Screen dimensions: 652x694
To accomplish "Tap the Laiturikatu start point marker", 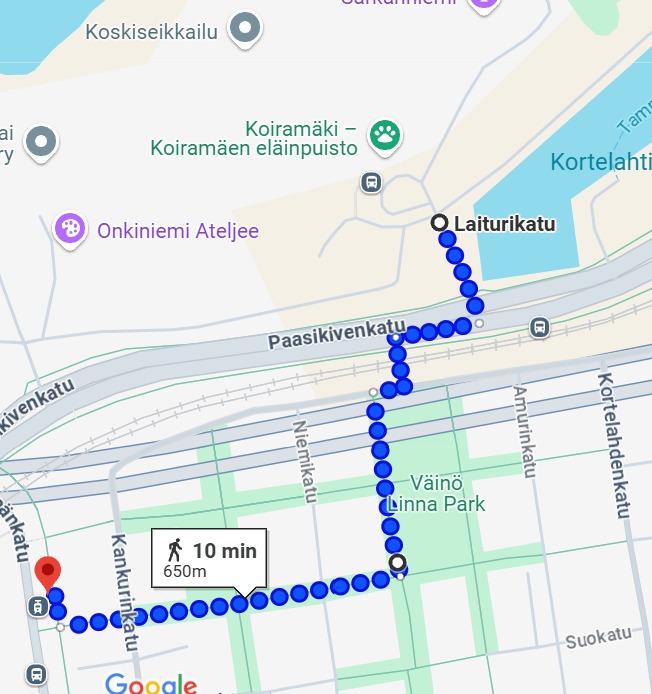I will click(439, 223).
